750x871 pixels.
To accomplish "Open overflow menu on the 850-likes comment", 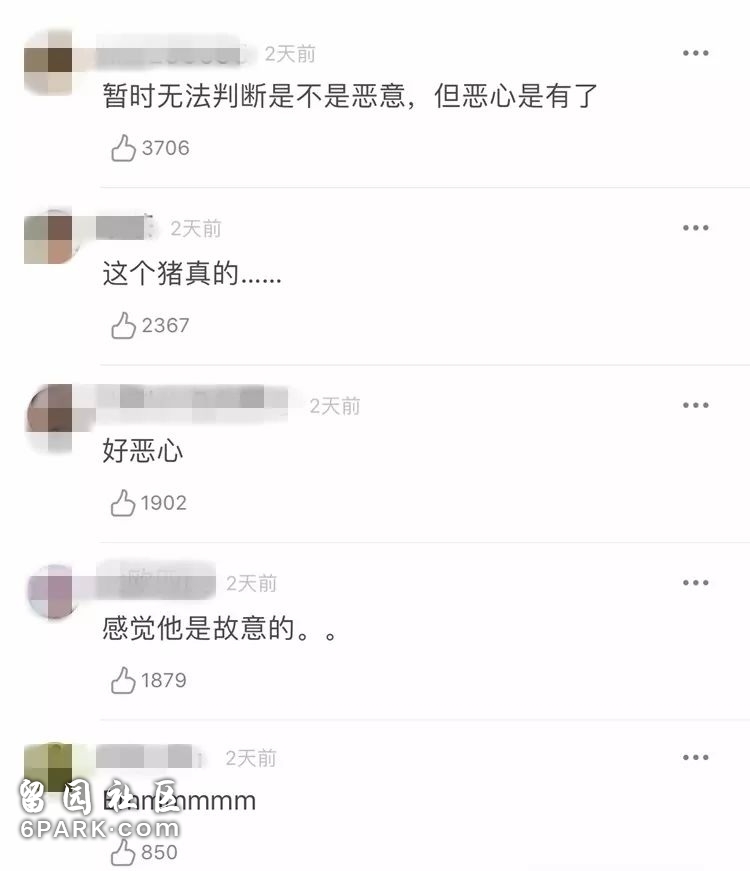I will [x=695, y=757].
